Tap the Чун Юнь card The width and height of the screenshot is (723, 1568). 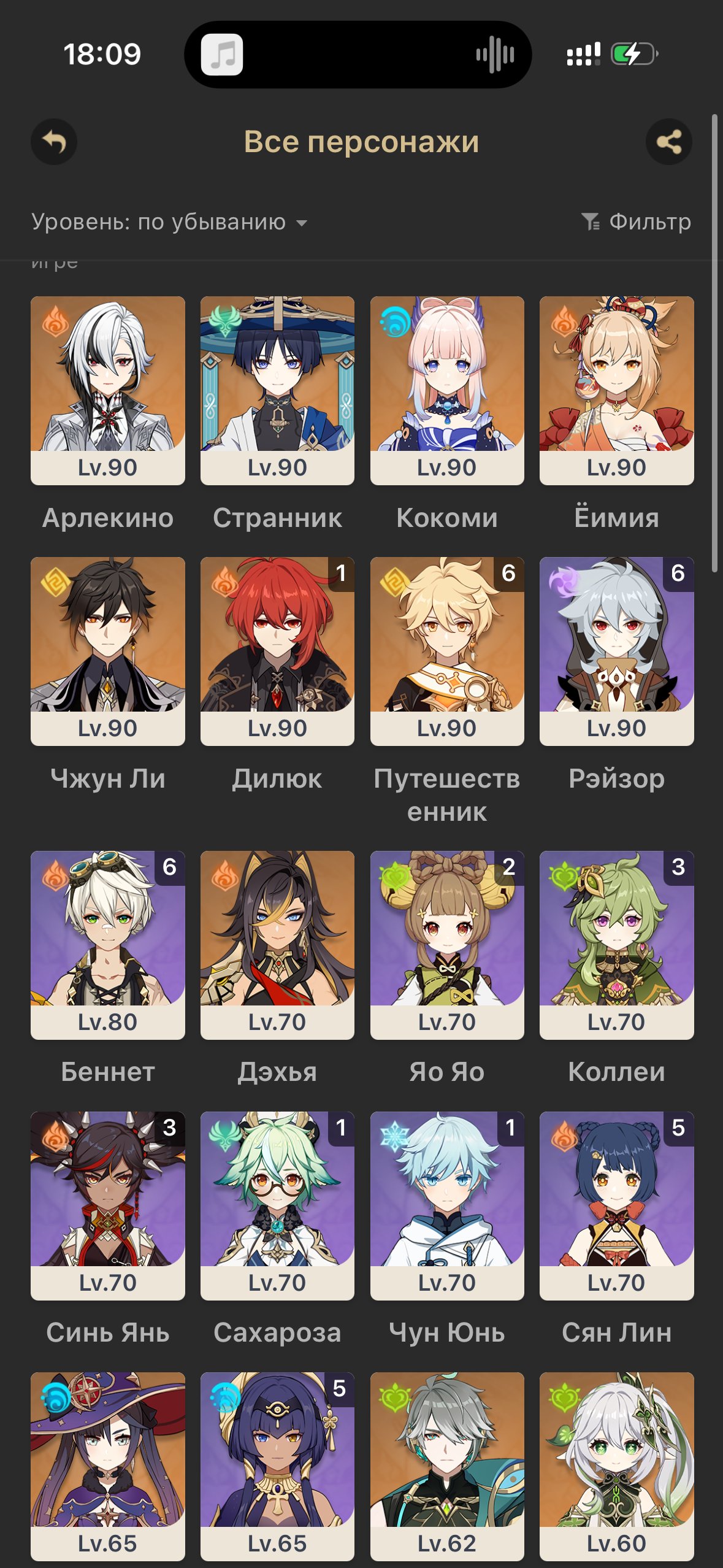[x=447, y=1205]
